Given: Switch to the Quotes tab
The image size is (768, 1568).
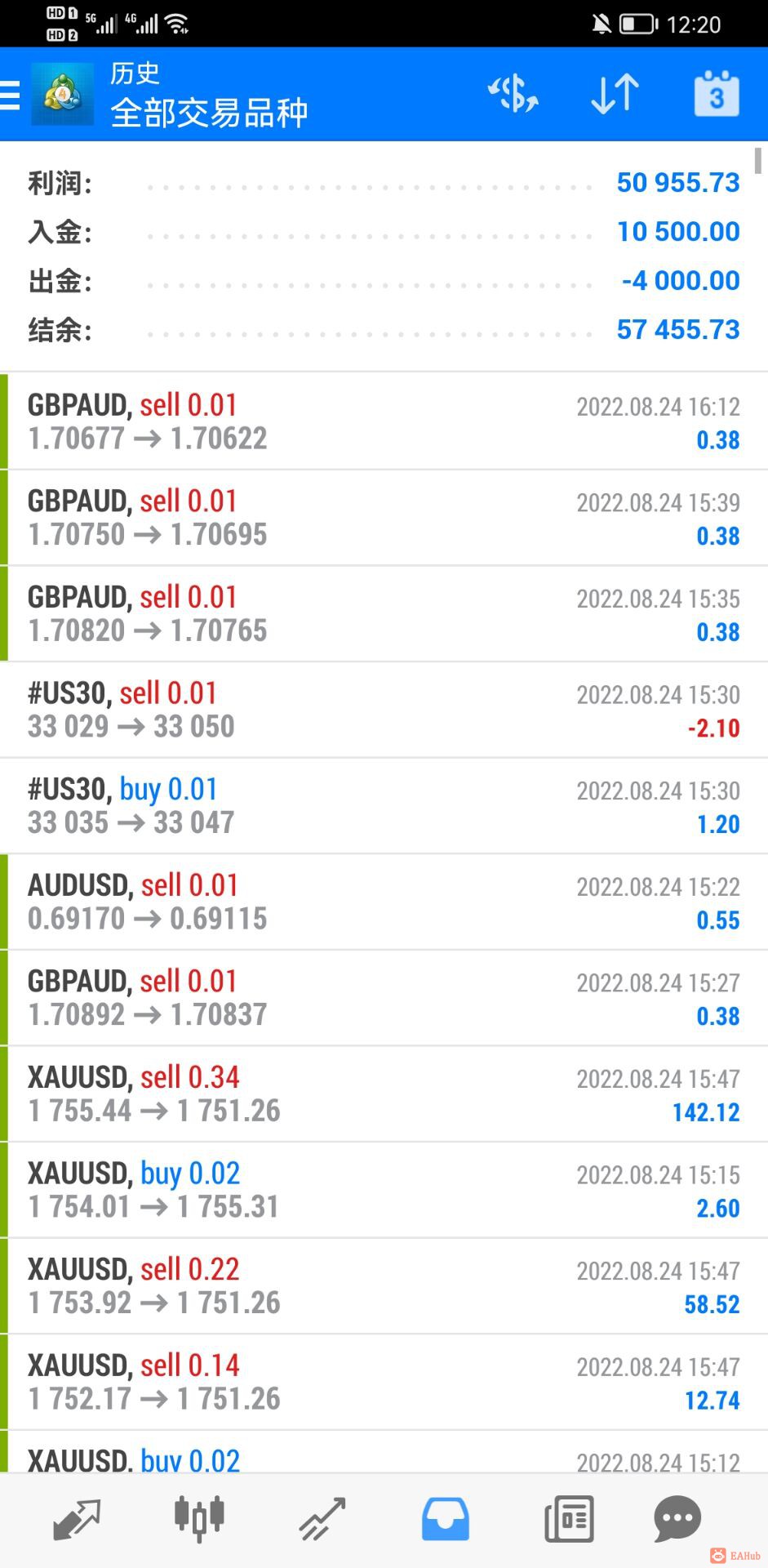Looking at the screenshot, I should tap(76, 1519).
